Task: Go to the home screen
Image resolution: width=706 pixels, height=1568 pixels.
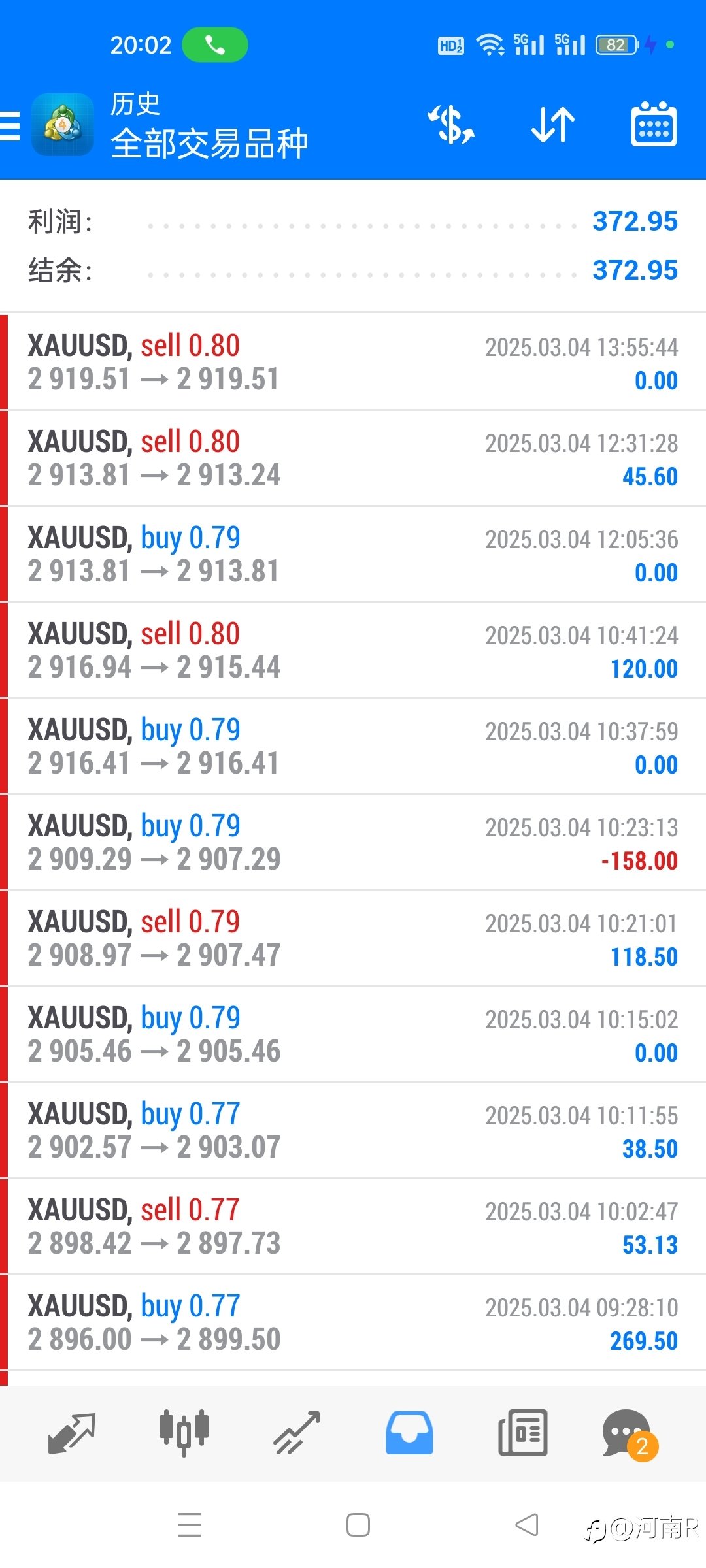Action: coord(358,1525)
